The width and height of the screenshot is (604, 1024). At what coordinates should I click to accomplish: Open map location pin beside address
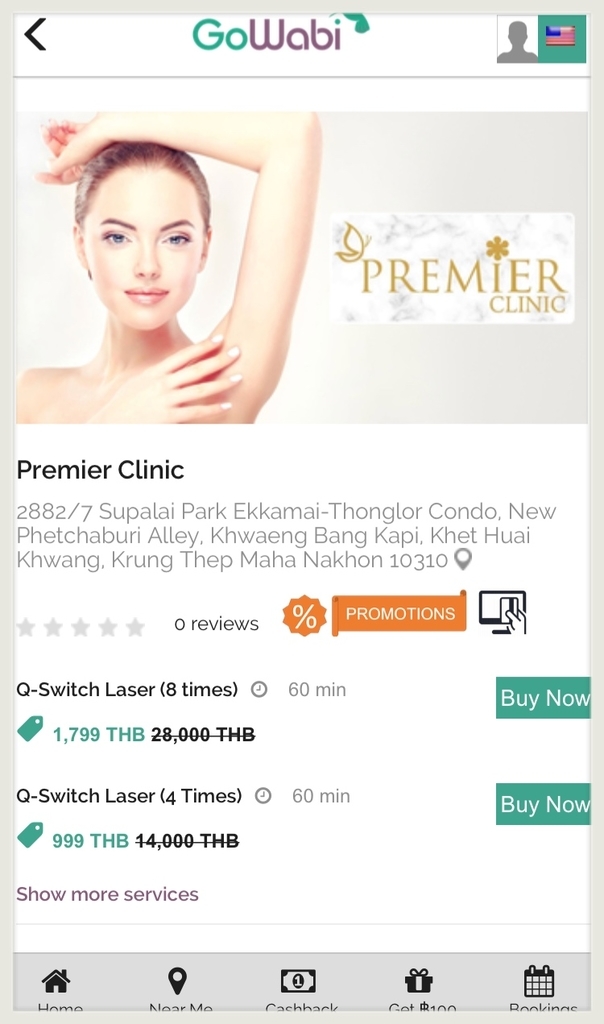point(462,560)
